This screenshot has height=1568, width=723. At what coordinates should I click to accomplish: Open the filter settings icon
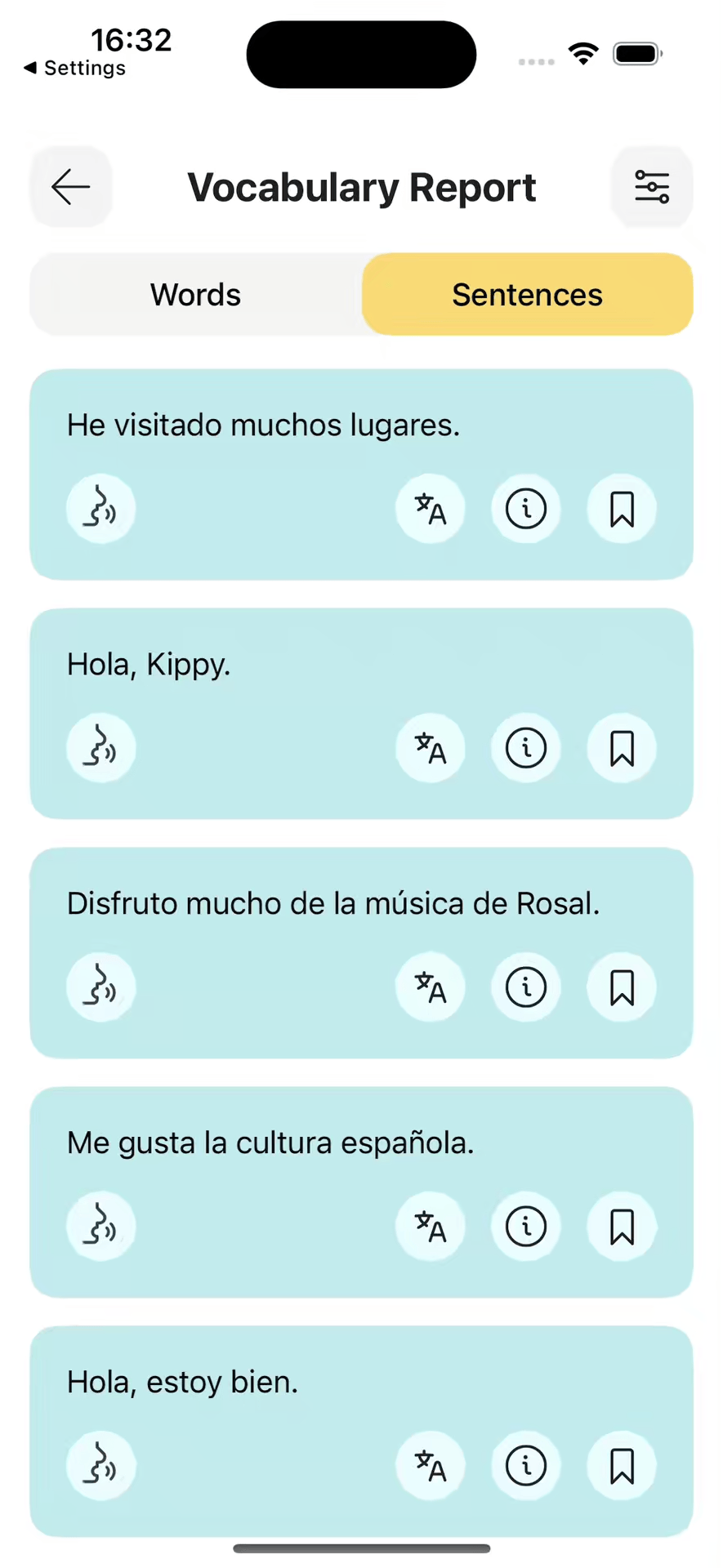tap(651, 187)
